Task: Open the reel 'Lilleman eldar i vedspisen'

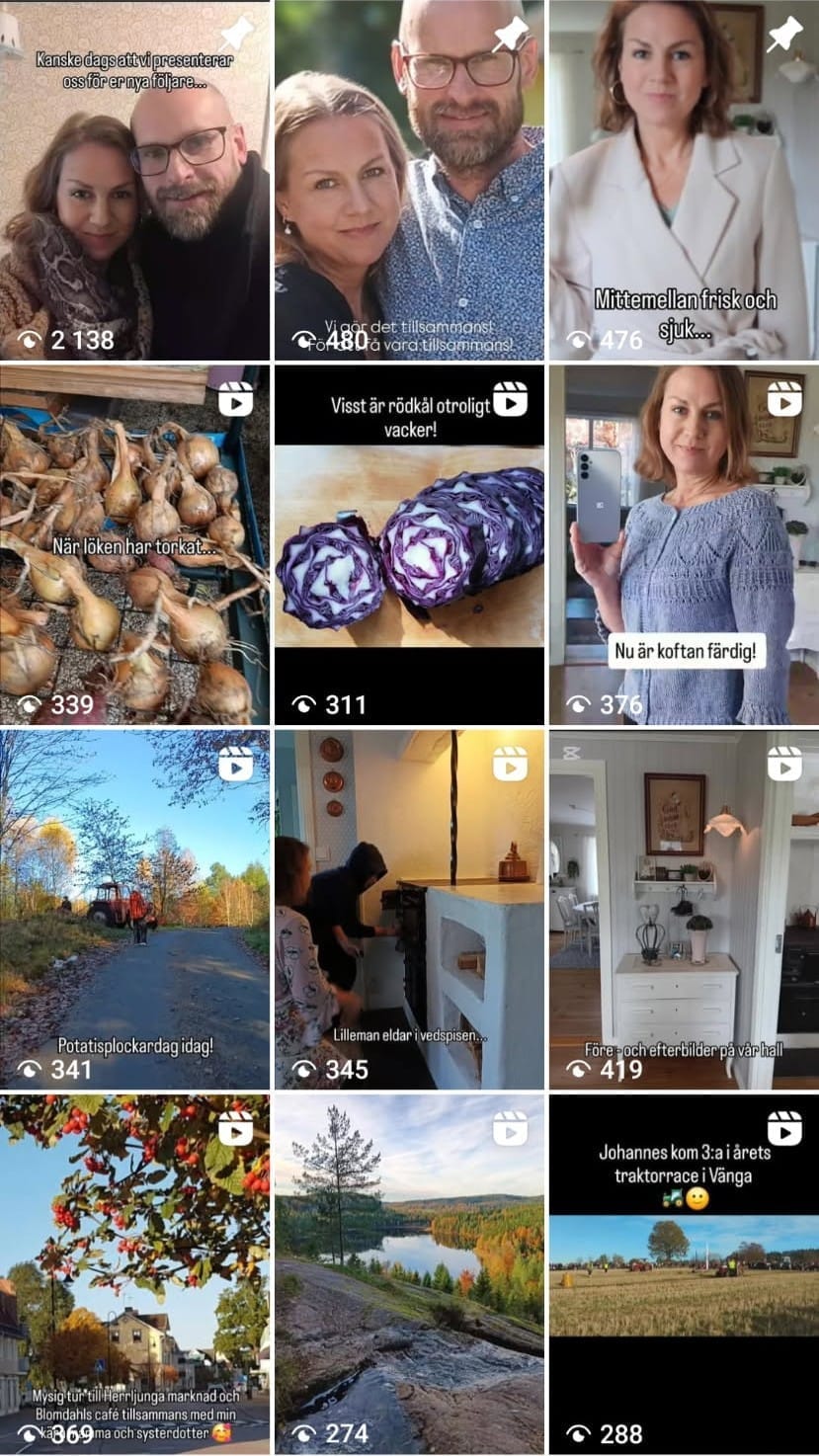Action: [409, 909]
